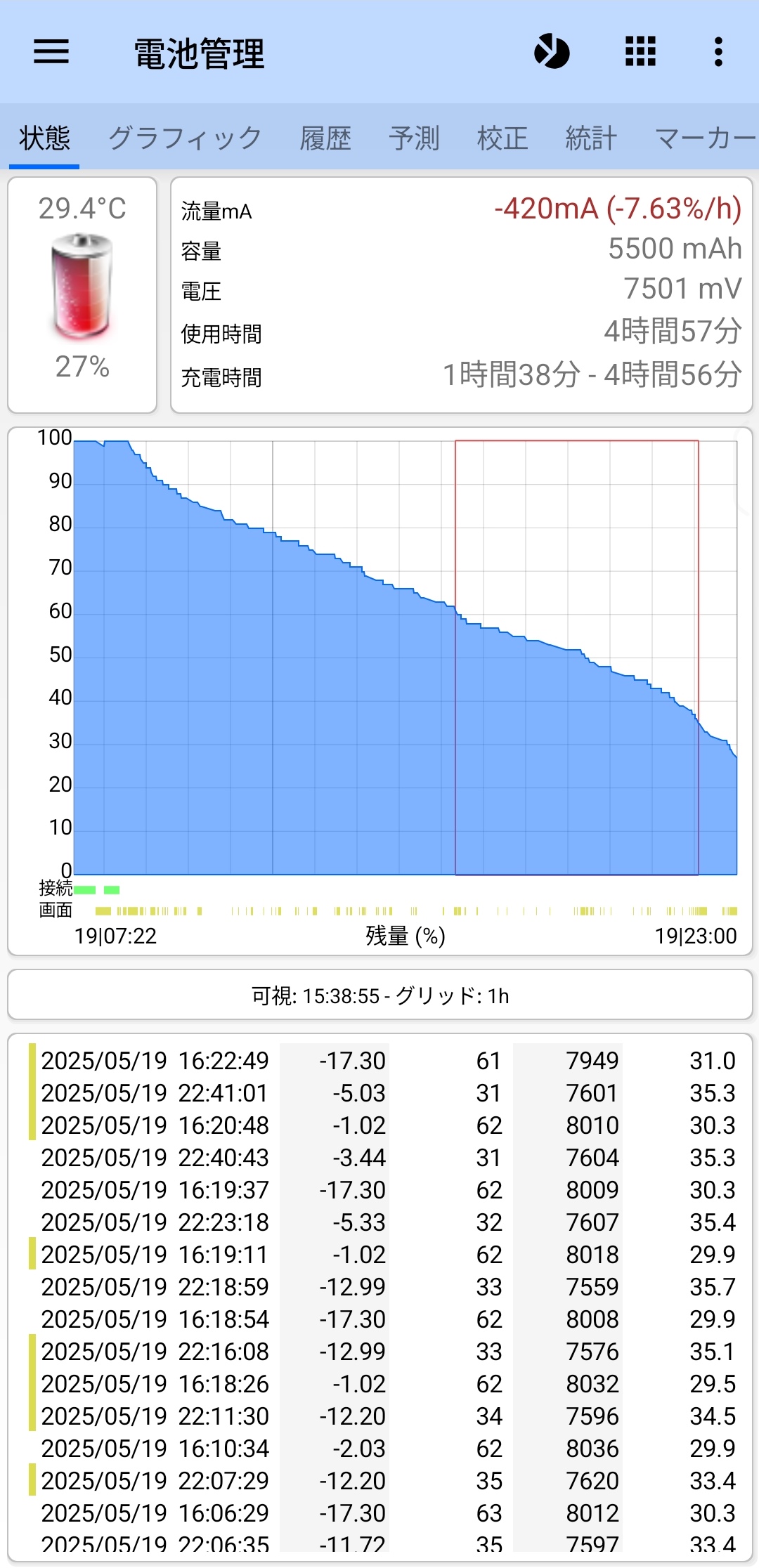Screen dimensions: 759x1568
Task: View the 統計 tab
Action: pyautogui.click(x=591, y=138)
